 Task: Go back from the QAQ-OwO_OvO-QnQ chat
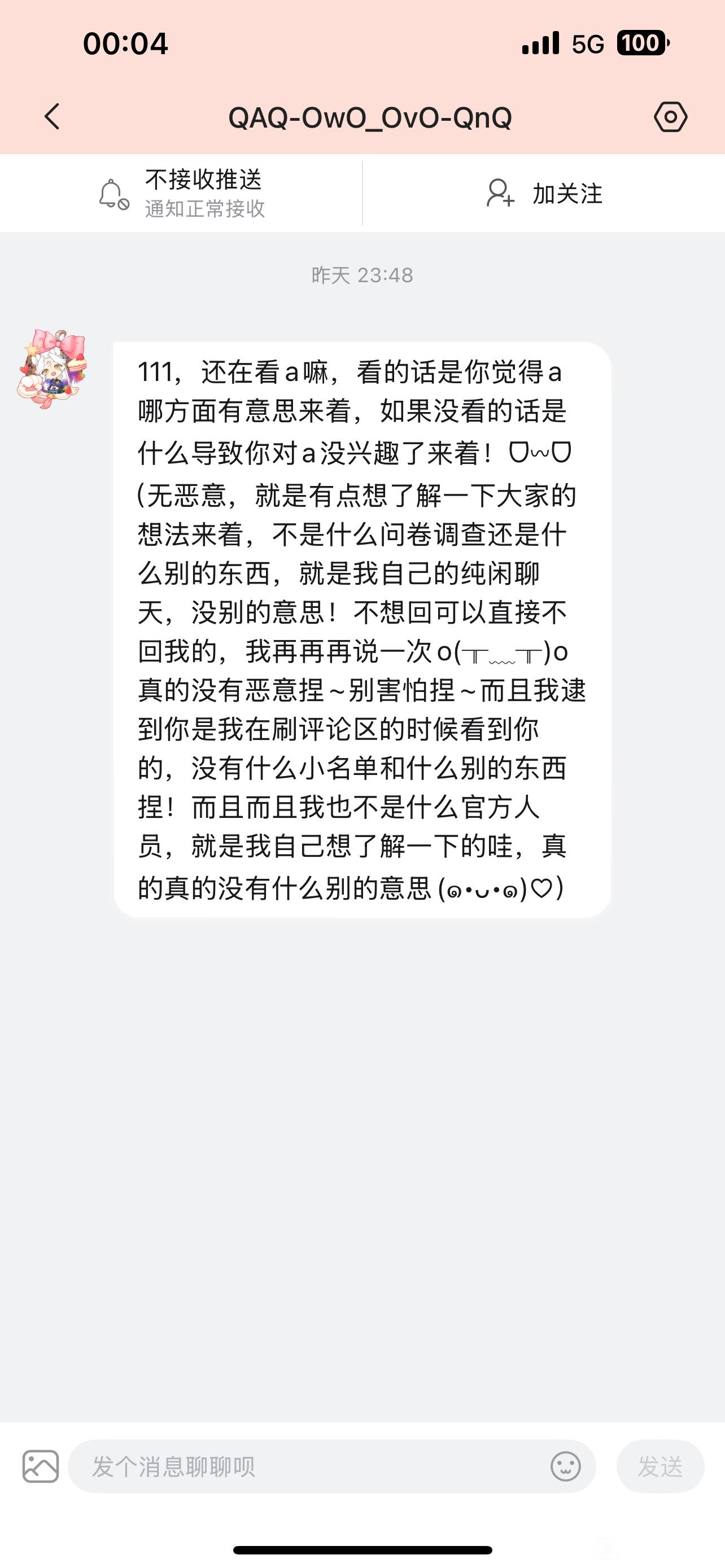coord(53,116)
